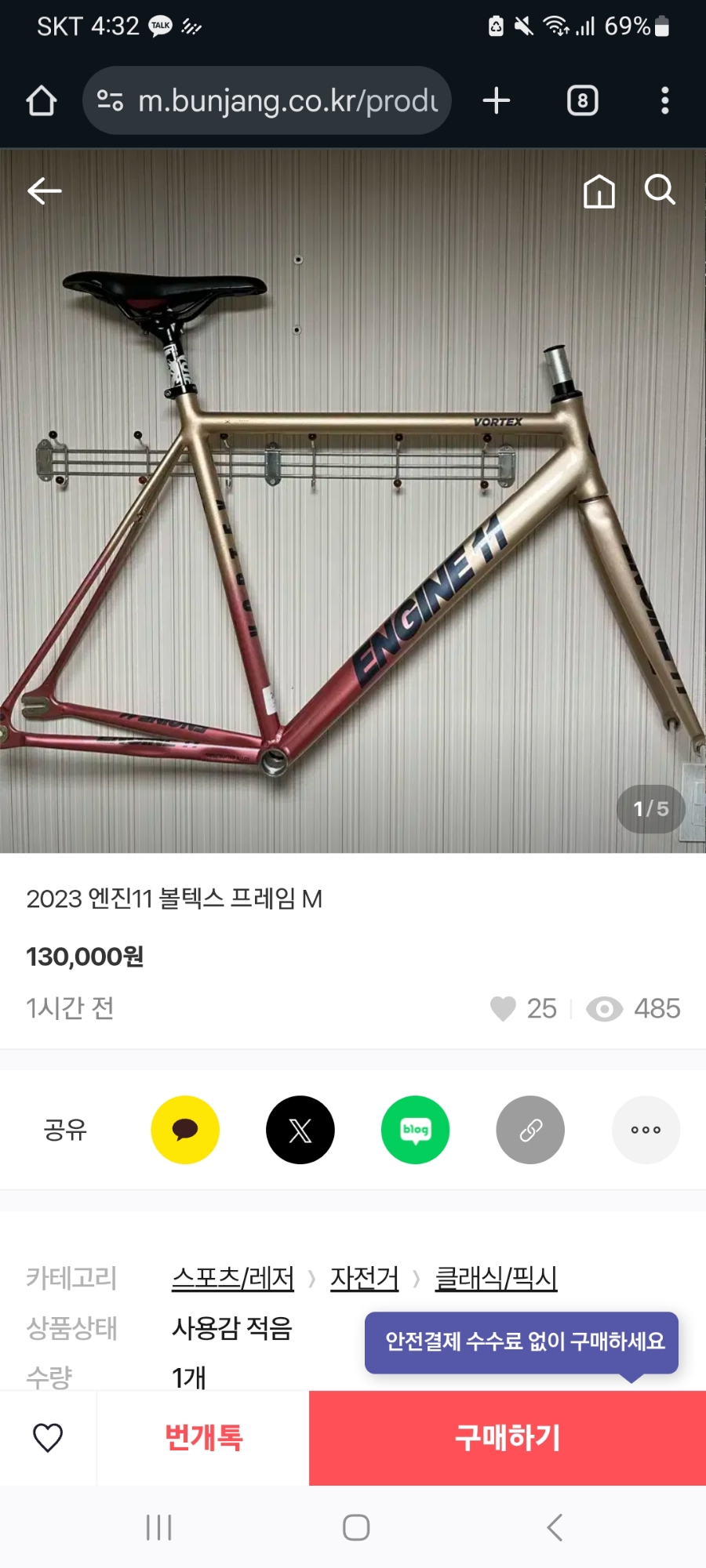Open a new browser tab

tap(496, 100)
